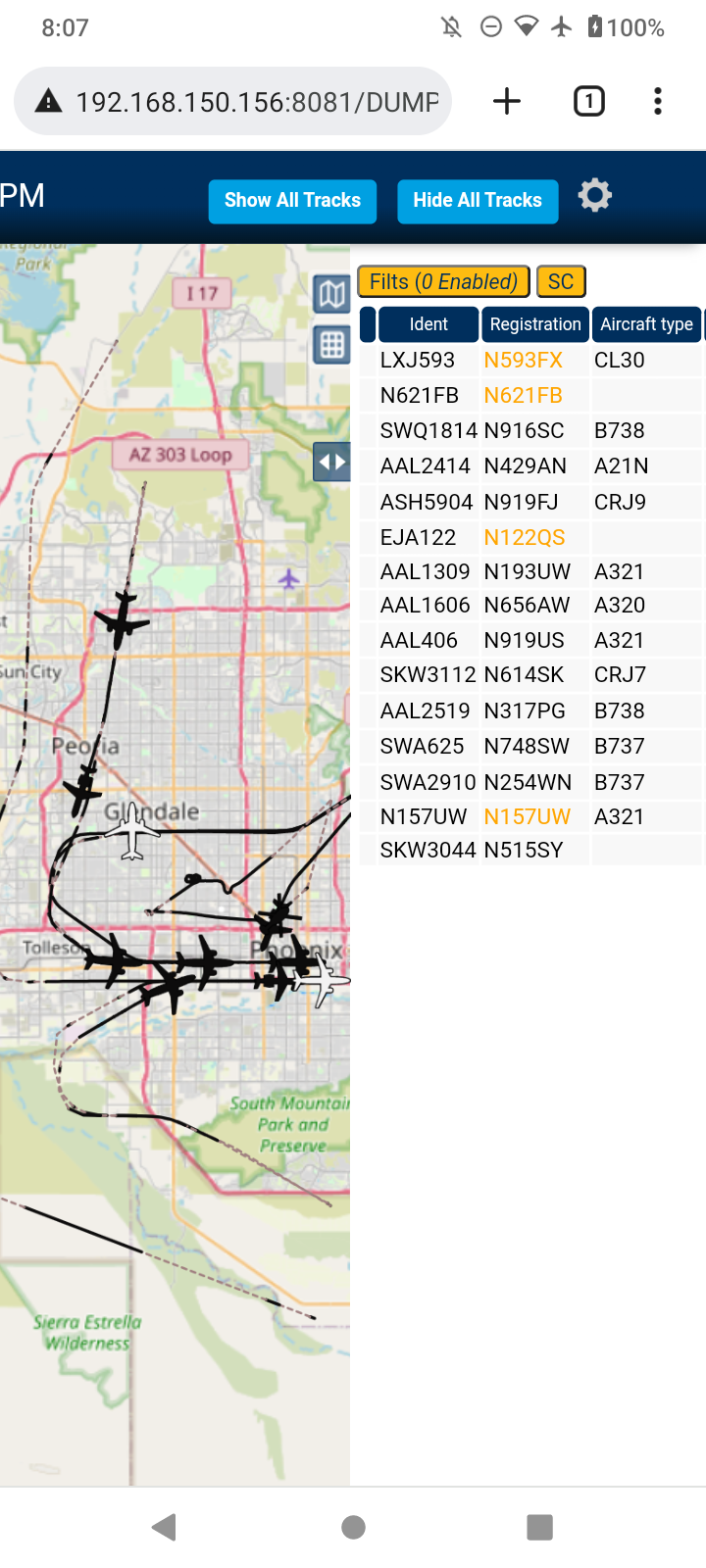
Task: Open a new browser tab
Action: click(507, 101)
